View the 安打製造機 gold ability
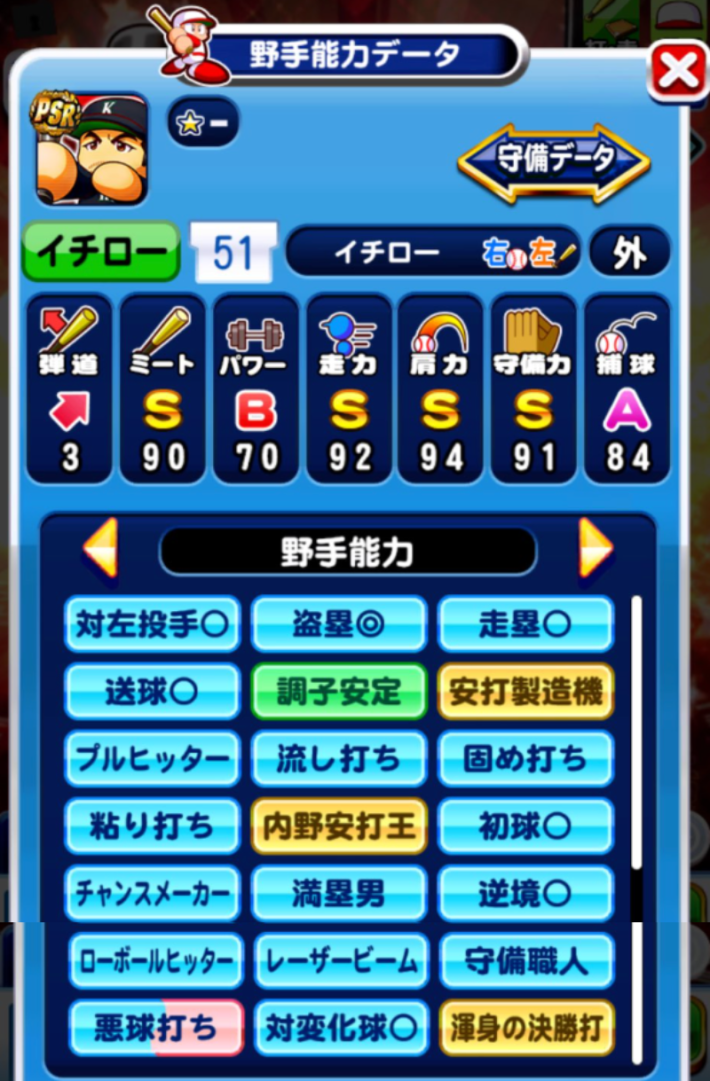 pos(525,692)
